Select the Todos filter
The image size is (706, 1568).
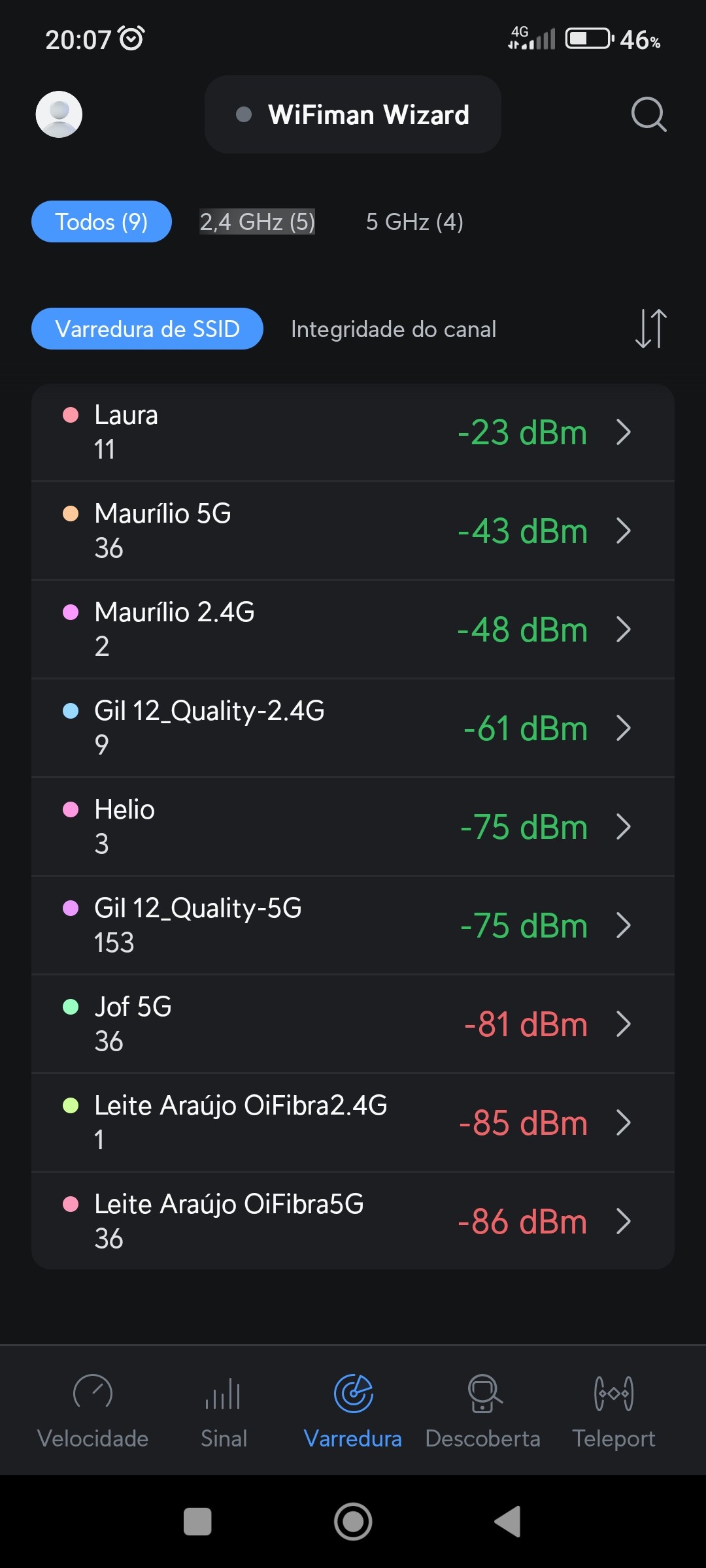point(101,222)
